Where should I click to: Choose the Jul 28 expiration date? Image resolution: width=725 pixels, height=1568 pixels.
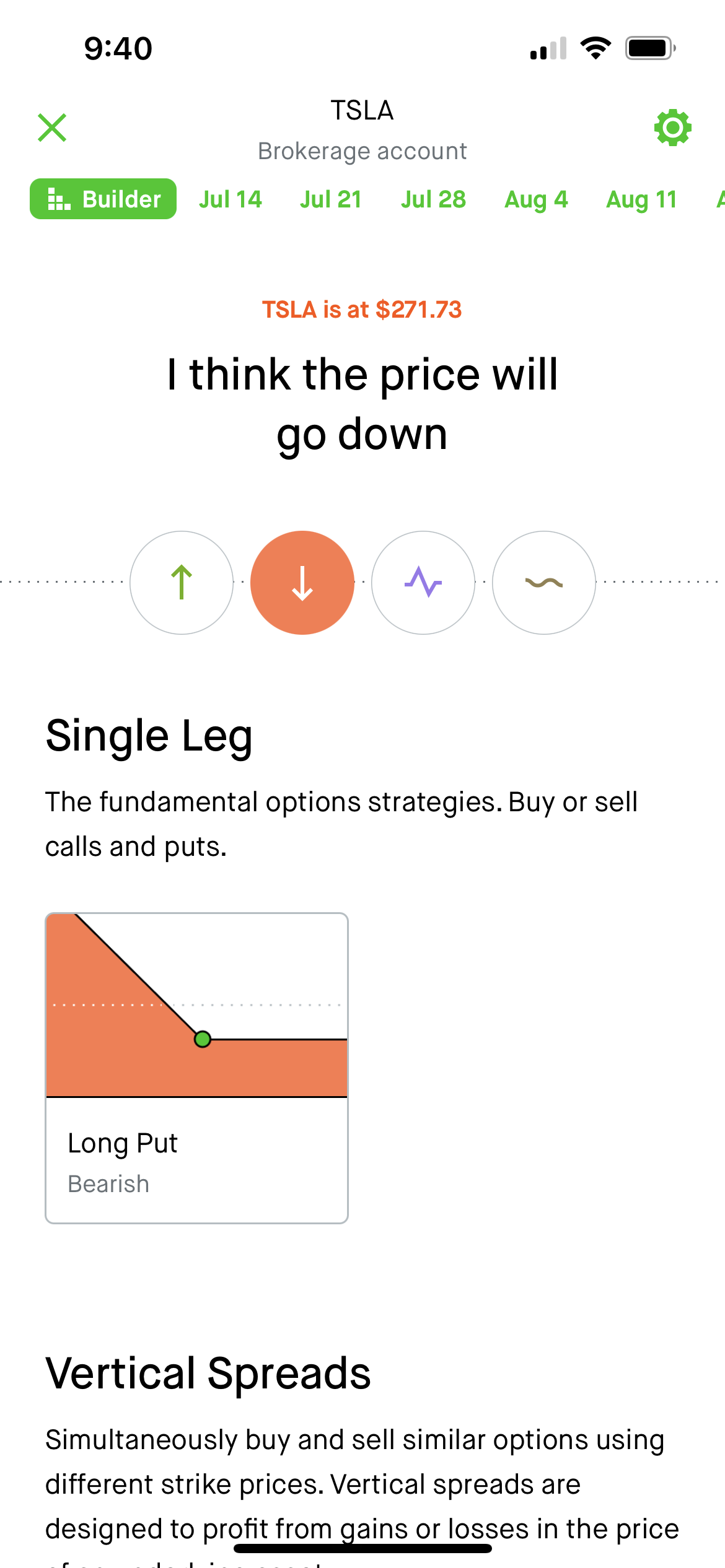[x=433, y=199]
